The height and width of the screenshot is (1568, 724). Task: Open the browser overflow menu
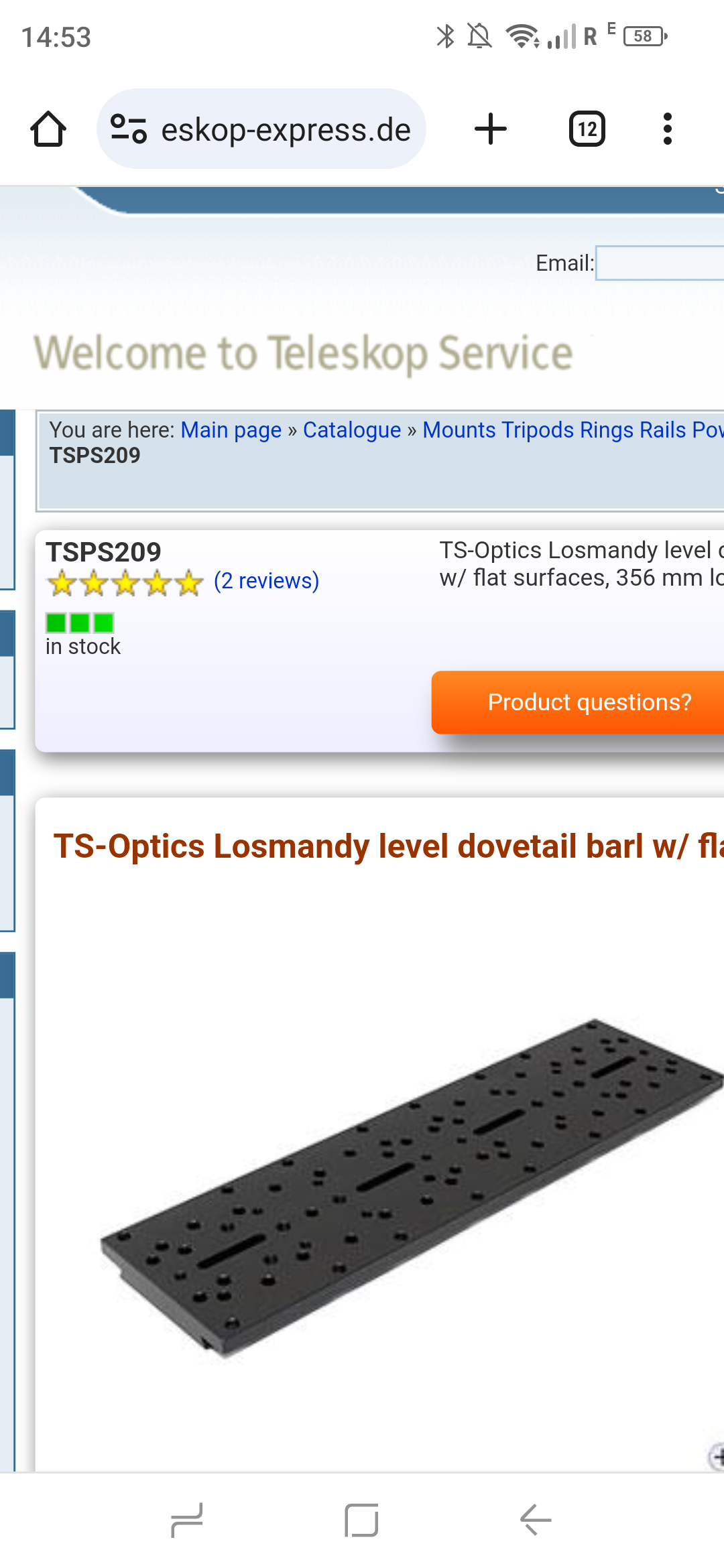(667, 129)
